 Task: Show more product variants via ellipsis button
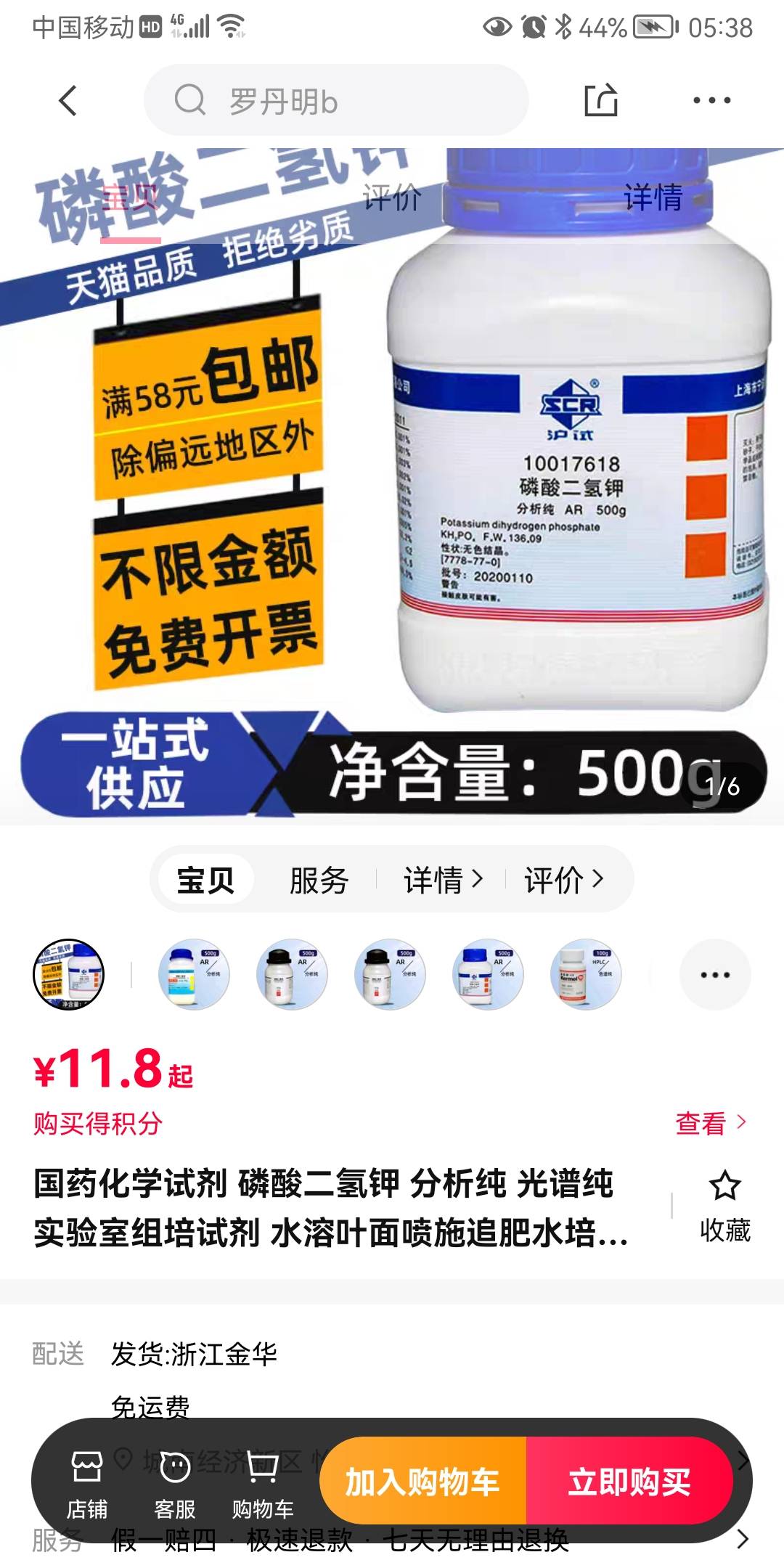pyautogui.click(x=715, y=975)
